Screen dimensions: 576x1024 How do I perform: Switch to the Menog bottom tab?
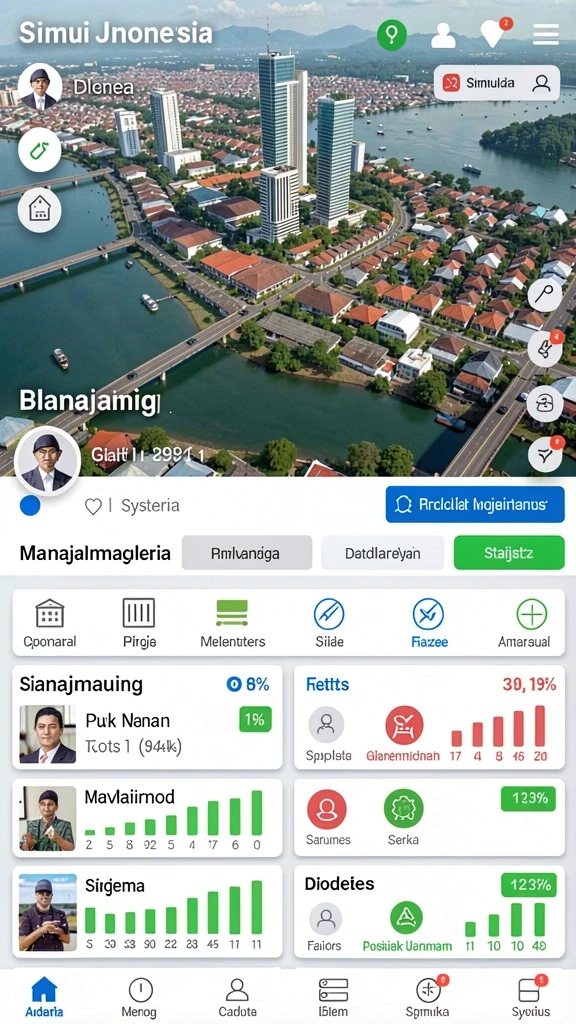(139, 997)
